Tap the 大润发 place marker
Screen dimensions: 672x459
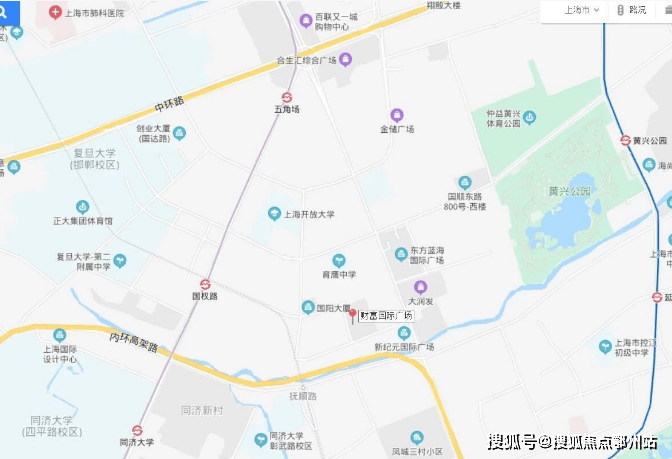coord(419,286)
